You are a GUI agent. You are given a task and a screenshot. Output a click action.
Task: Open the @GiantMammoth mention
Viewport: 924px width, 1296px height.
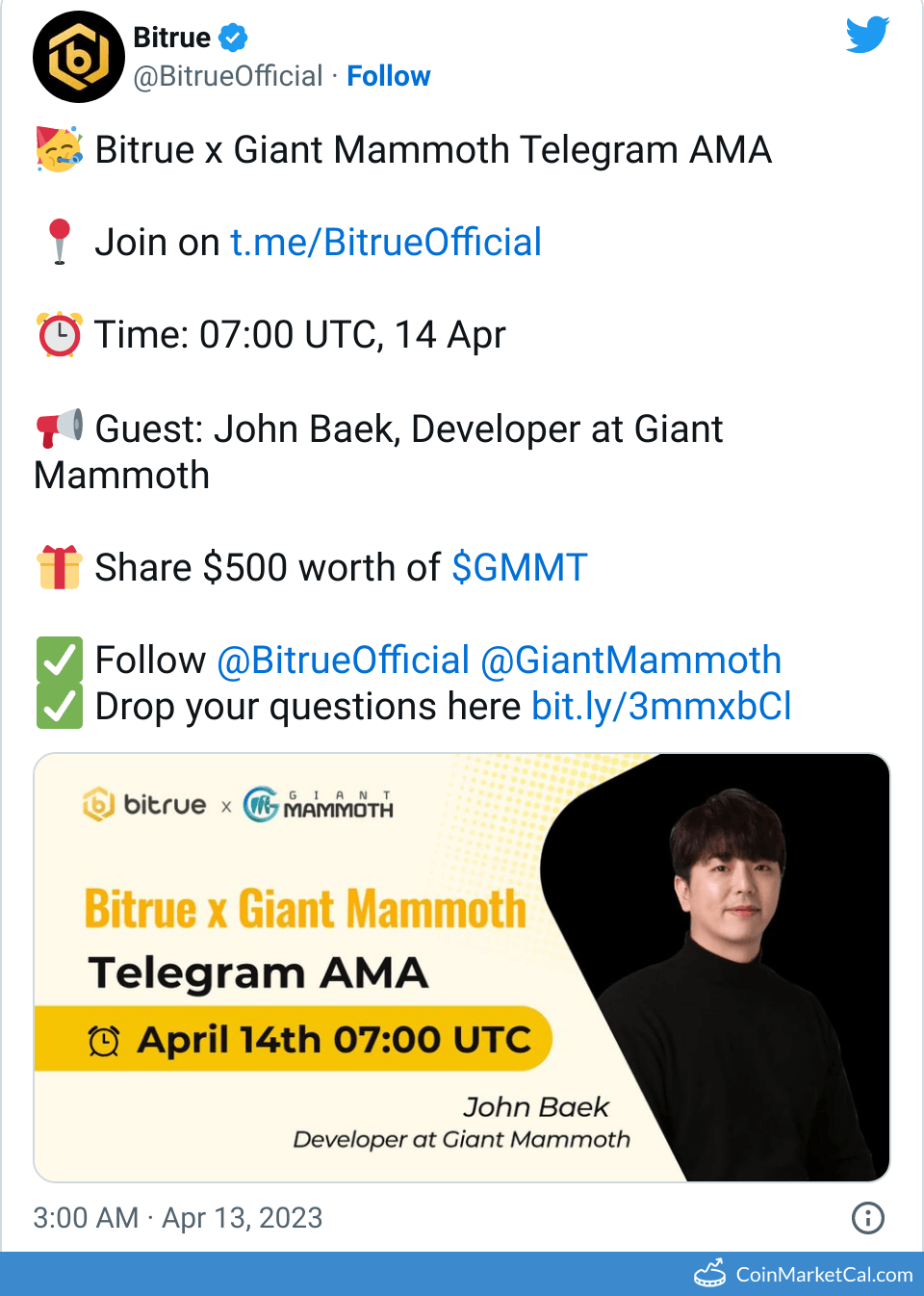[630, 661]
